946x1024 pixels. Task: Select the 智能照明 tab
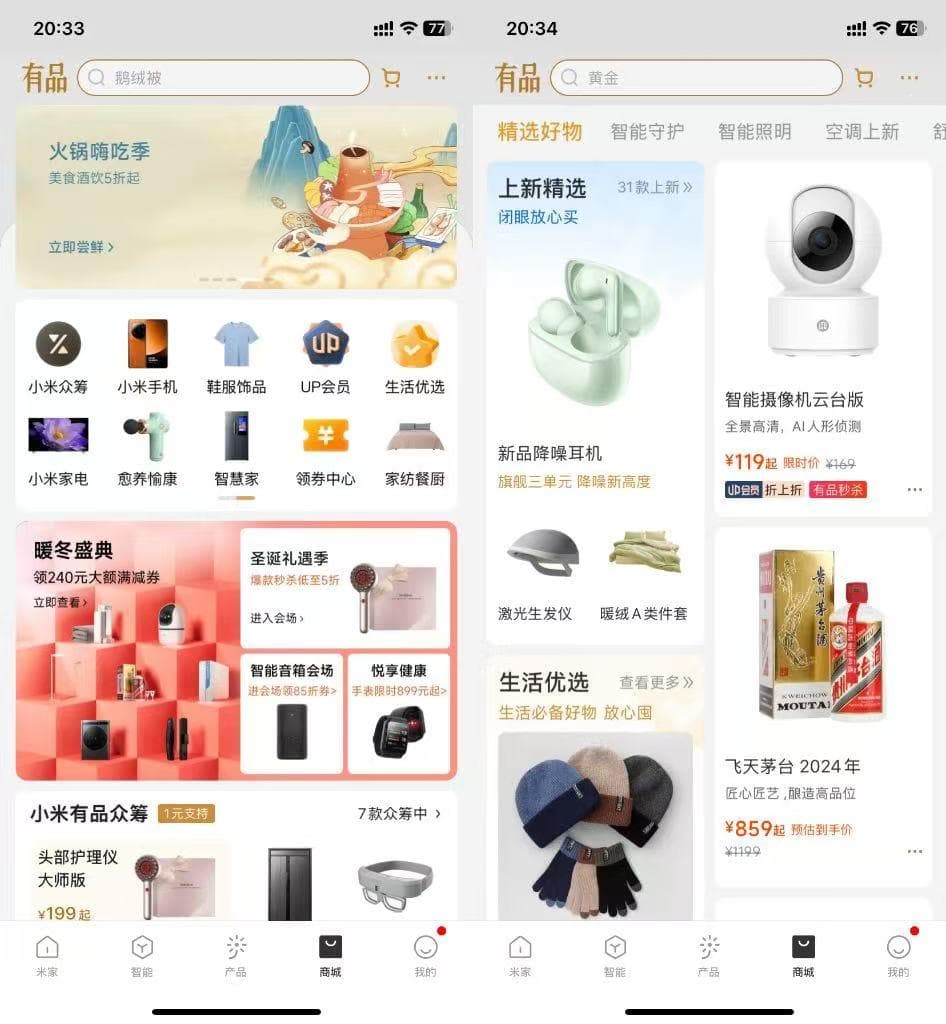tap(754, 131)
